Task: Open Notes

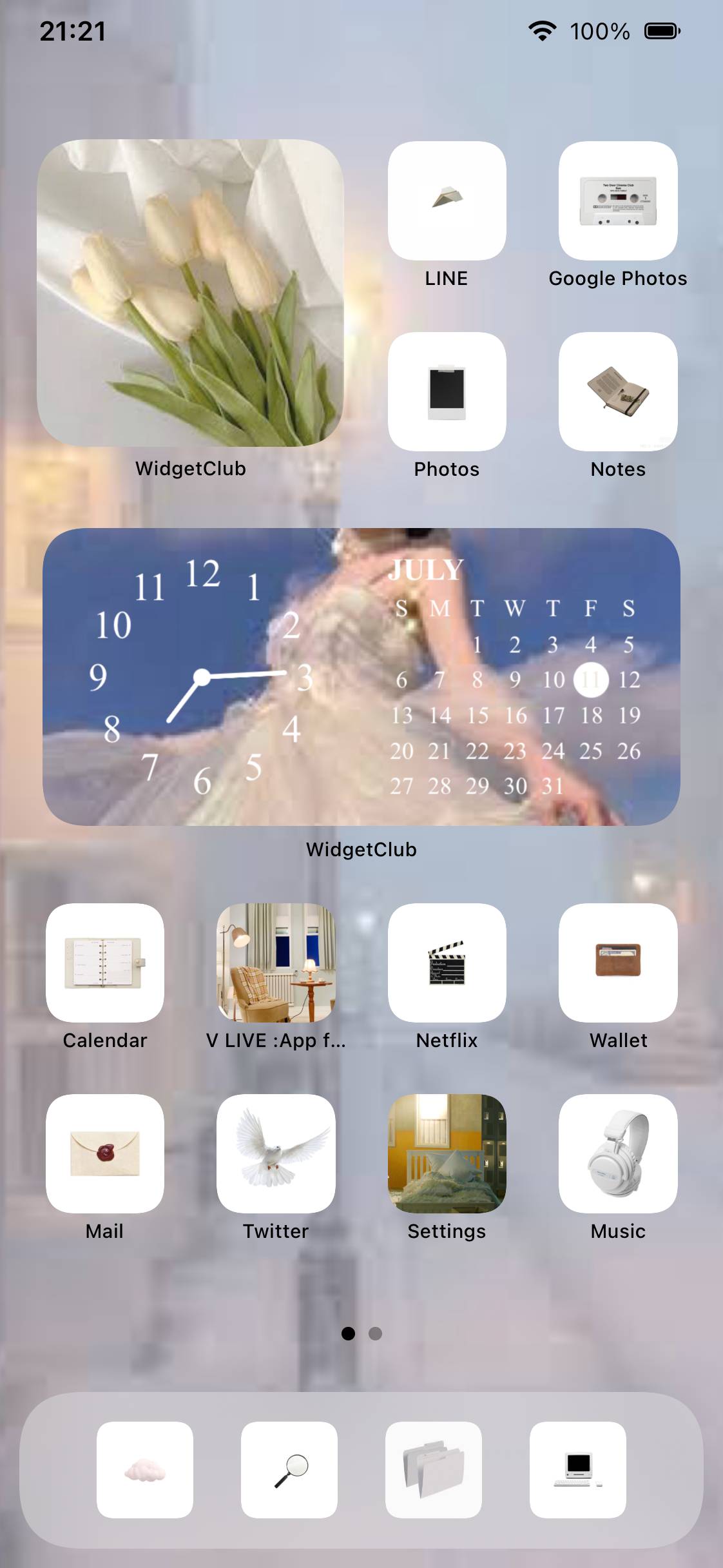Action: 618,391
